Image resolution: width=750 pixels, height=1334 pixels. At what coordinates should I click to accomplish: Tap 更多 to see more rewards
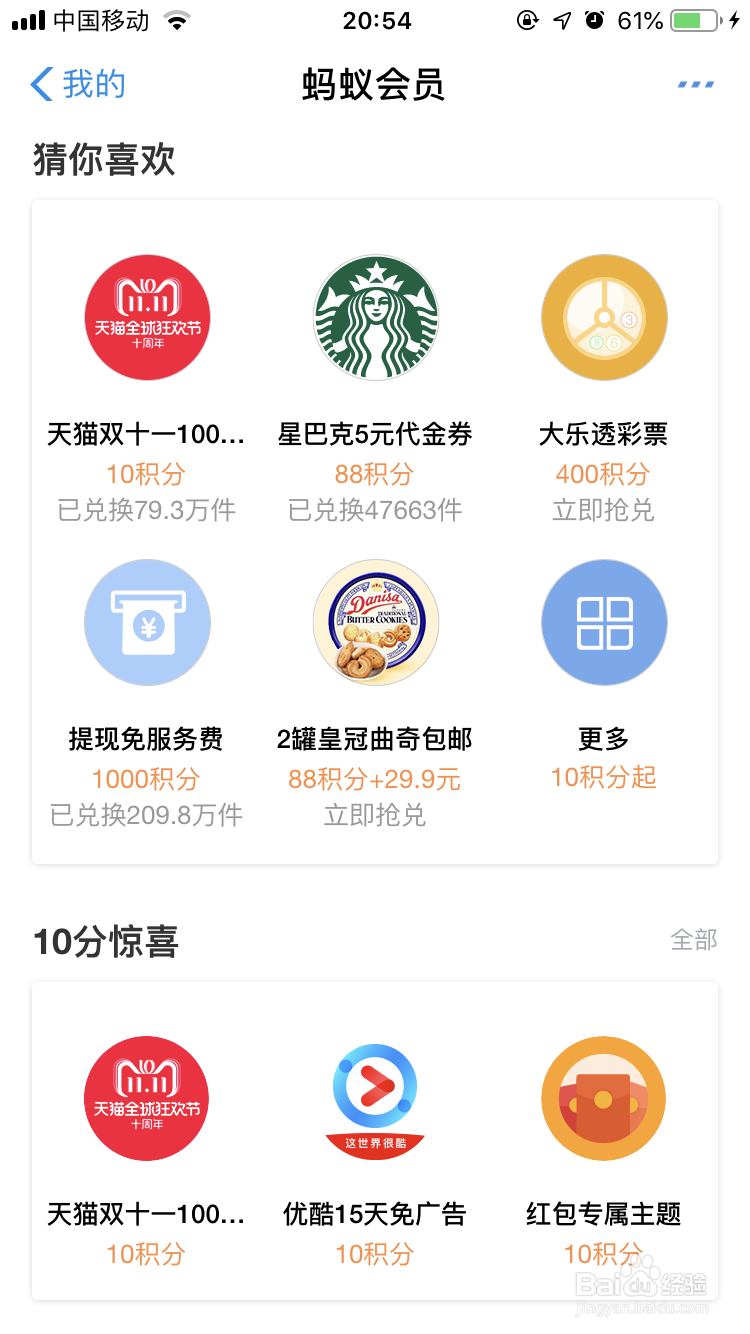tap(604, 623)
